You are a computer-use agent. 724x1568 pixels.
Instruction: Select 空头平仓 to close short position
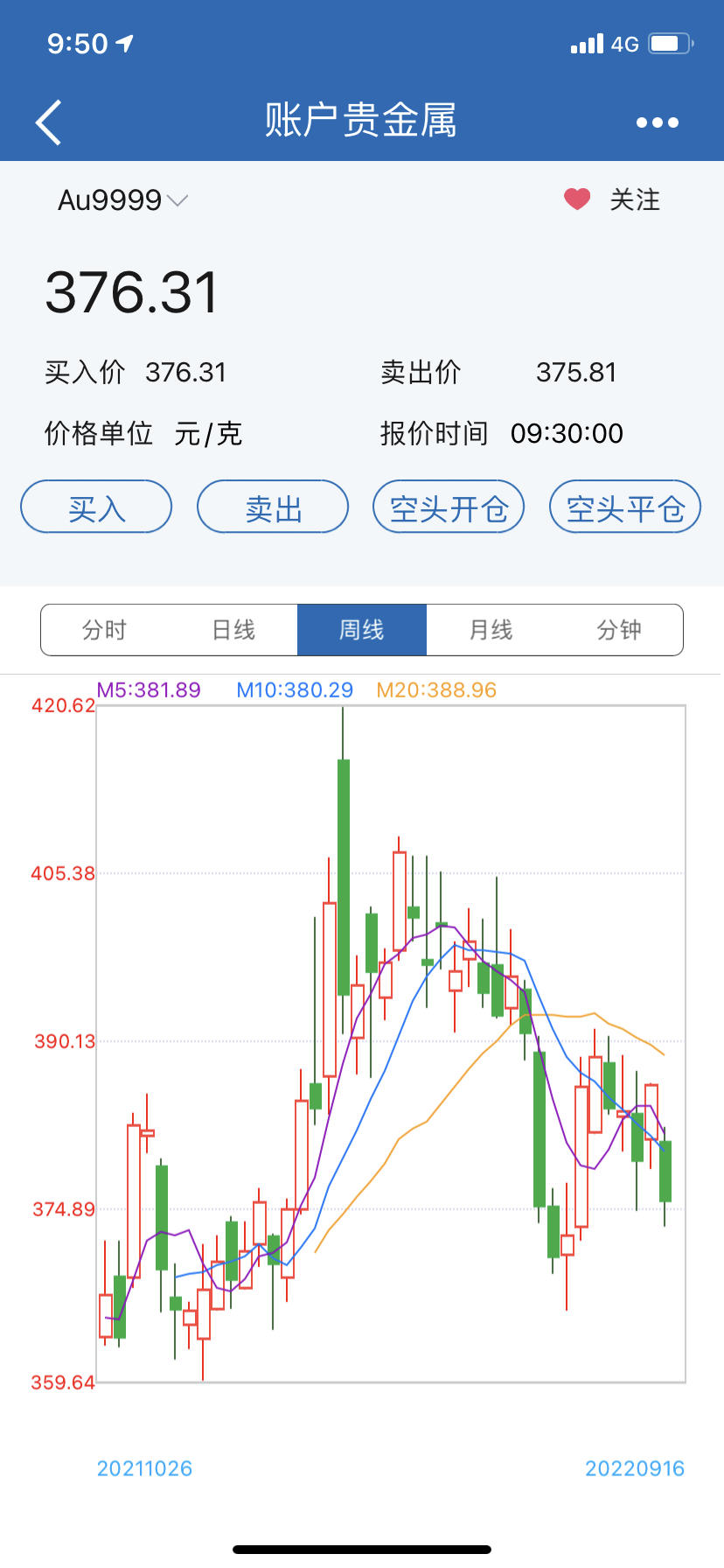pyautogui.click(x=625, y=507)
